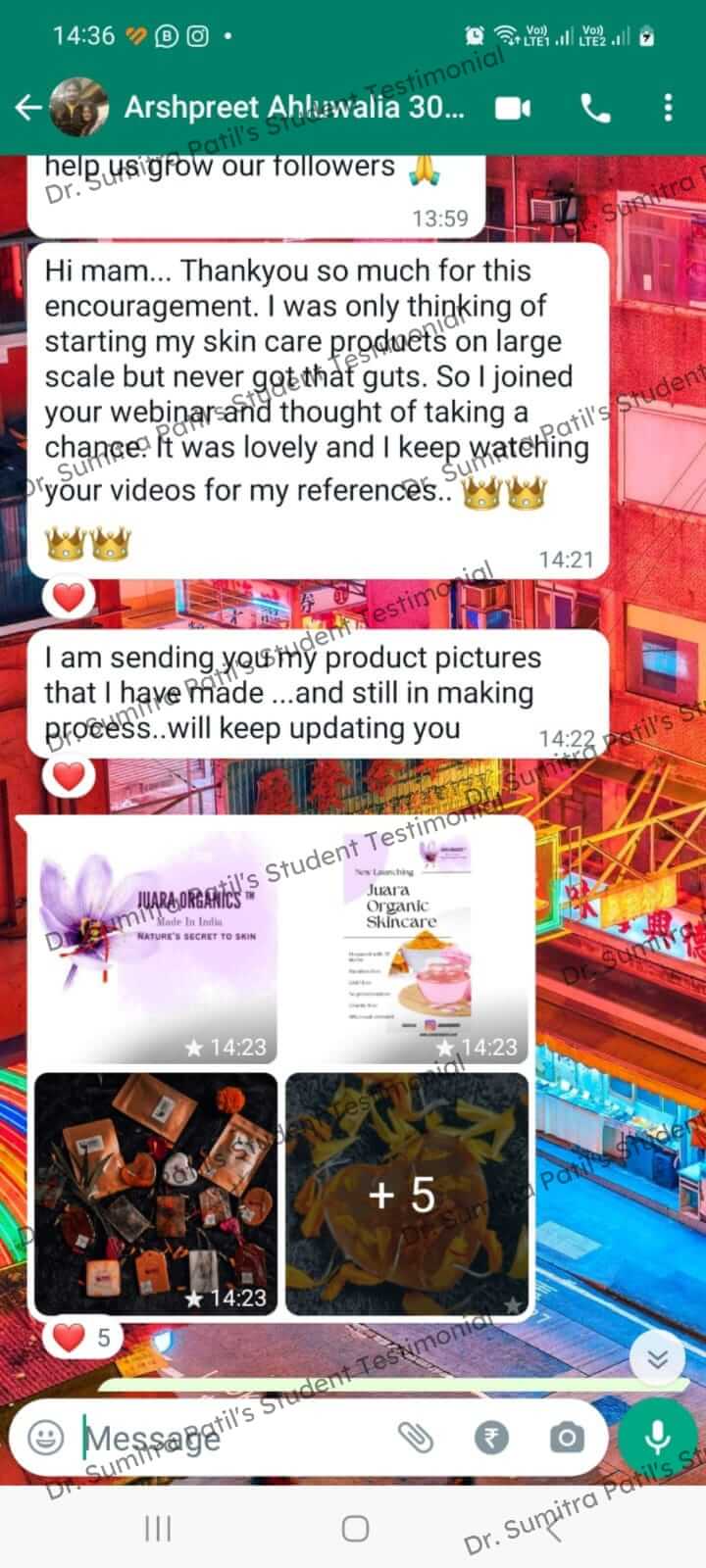706x1568 pixels.
Task: Go to the system home screen
Action: coord(355,1529)
